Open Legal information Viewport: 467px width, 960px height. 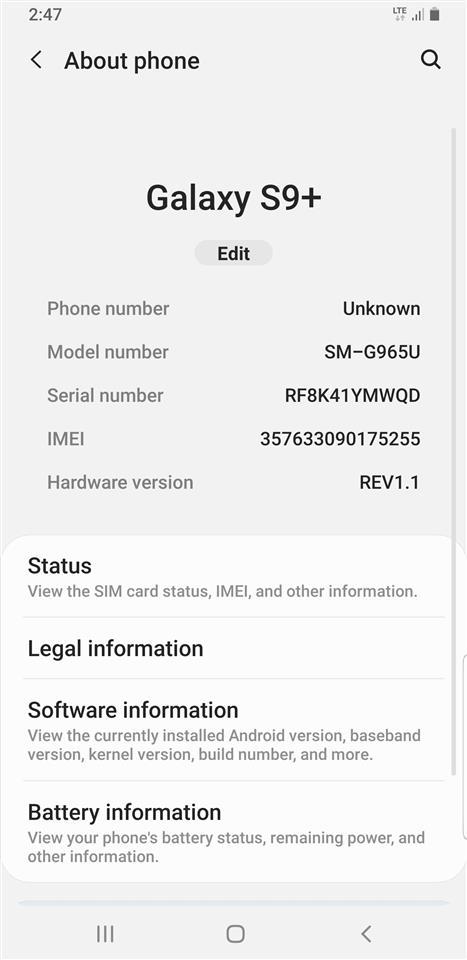point(233,648)
